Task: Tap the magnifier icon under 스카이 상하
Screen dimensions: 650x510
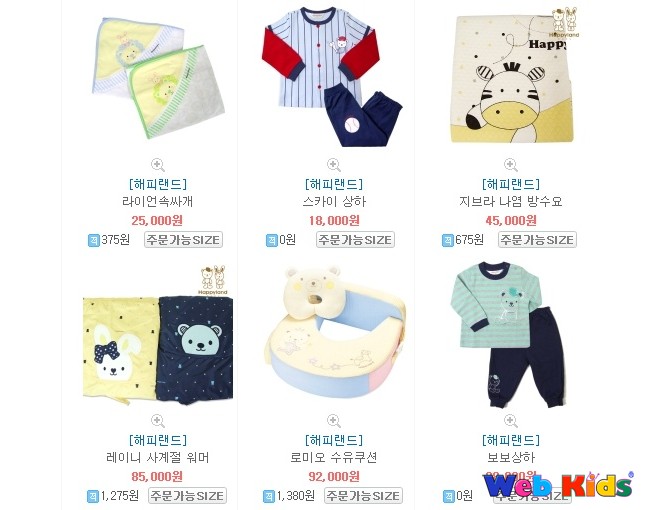Action: (x=333, y=164)
